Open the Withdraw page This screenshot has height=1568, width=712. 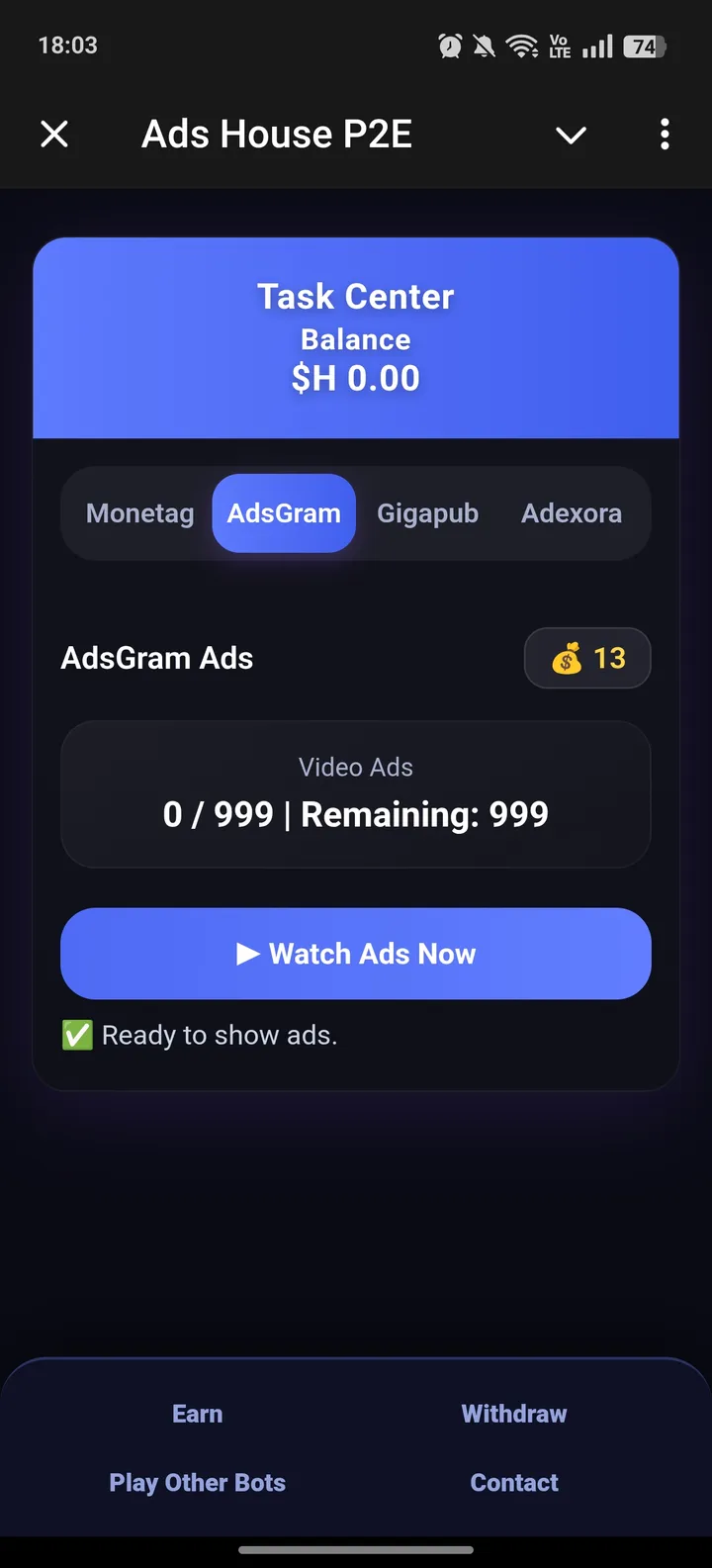pos(514,1414)
